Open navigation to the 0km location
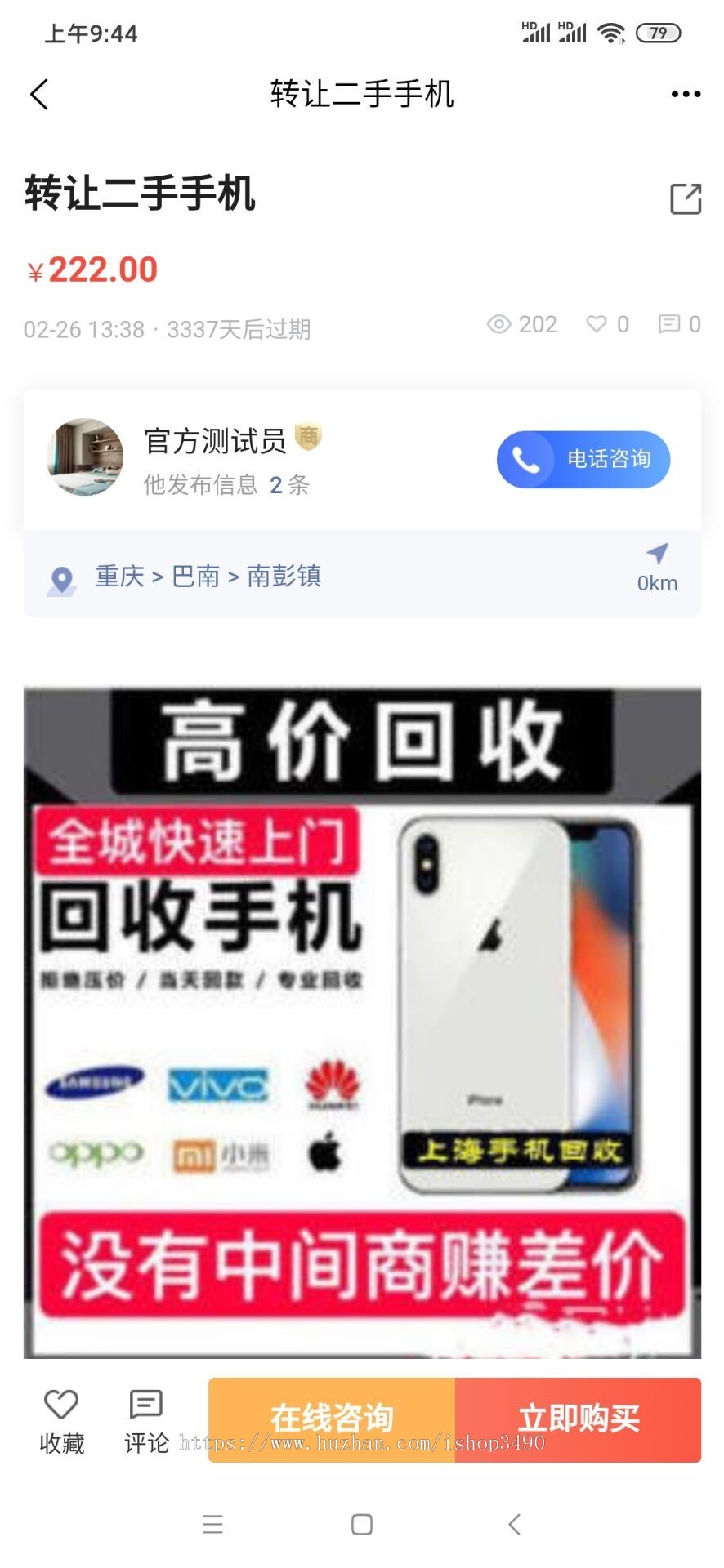The height and width of the screenshot is (1568, 724). click(x=657, y=568)
